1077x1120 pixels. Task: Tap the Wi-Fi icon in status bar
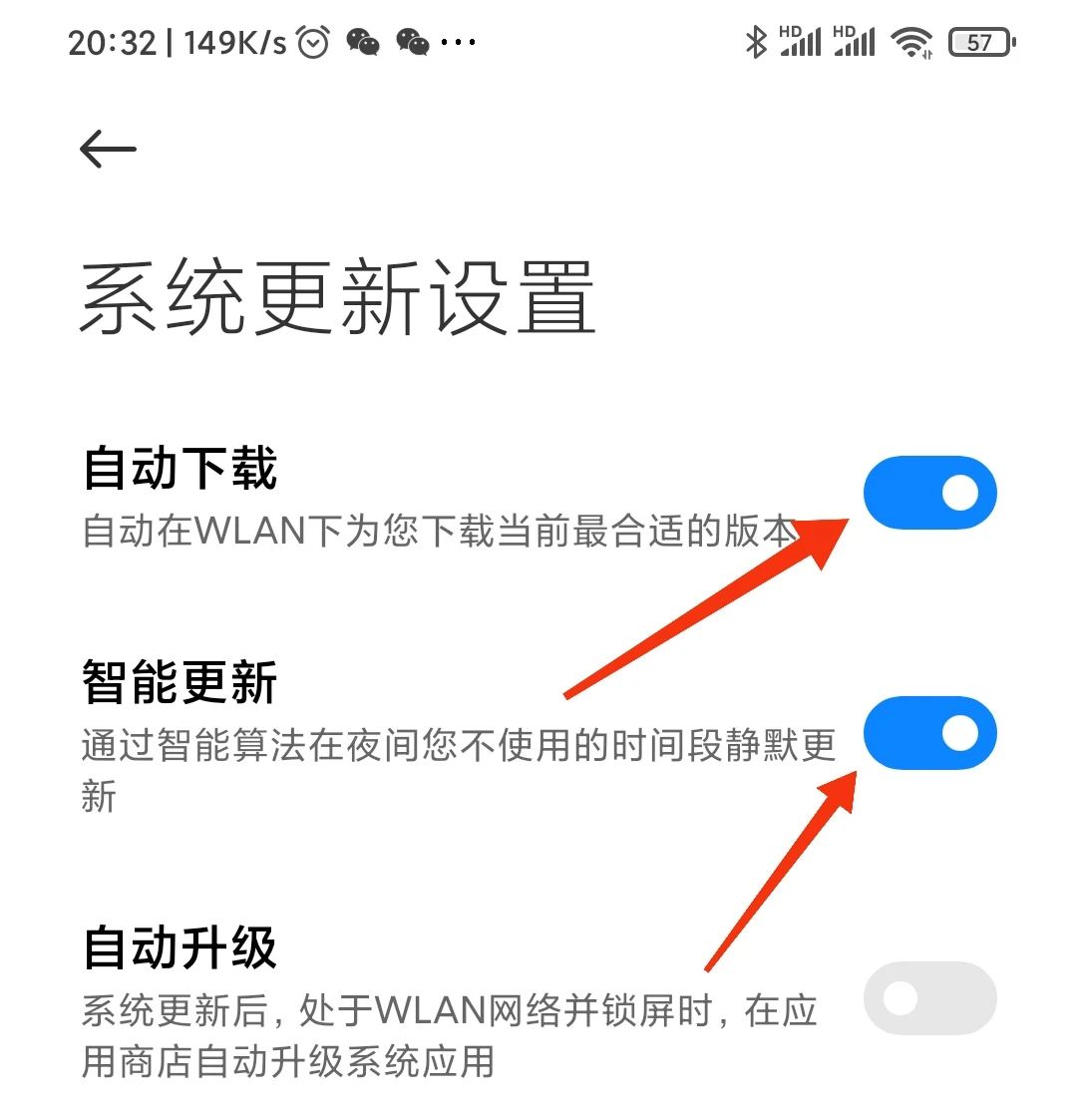pyautogui.click(x=913, y=42)
